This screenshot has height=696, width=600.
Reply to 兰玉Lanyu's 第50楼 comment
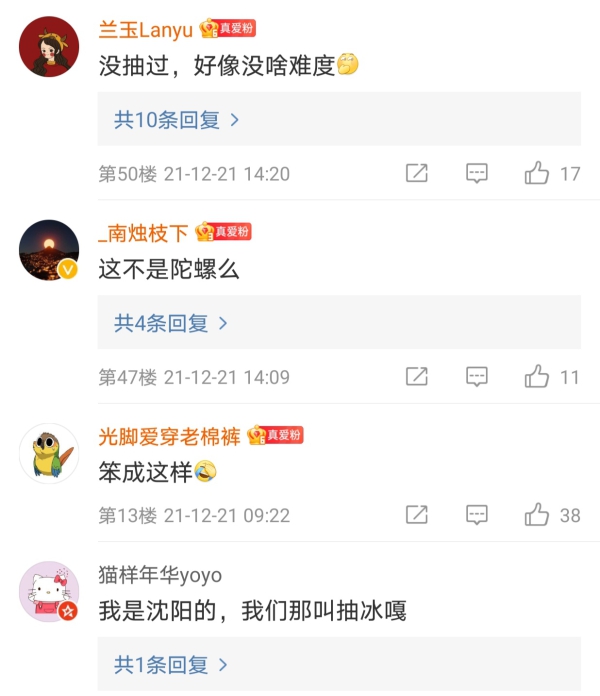pos(477,174)
